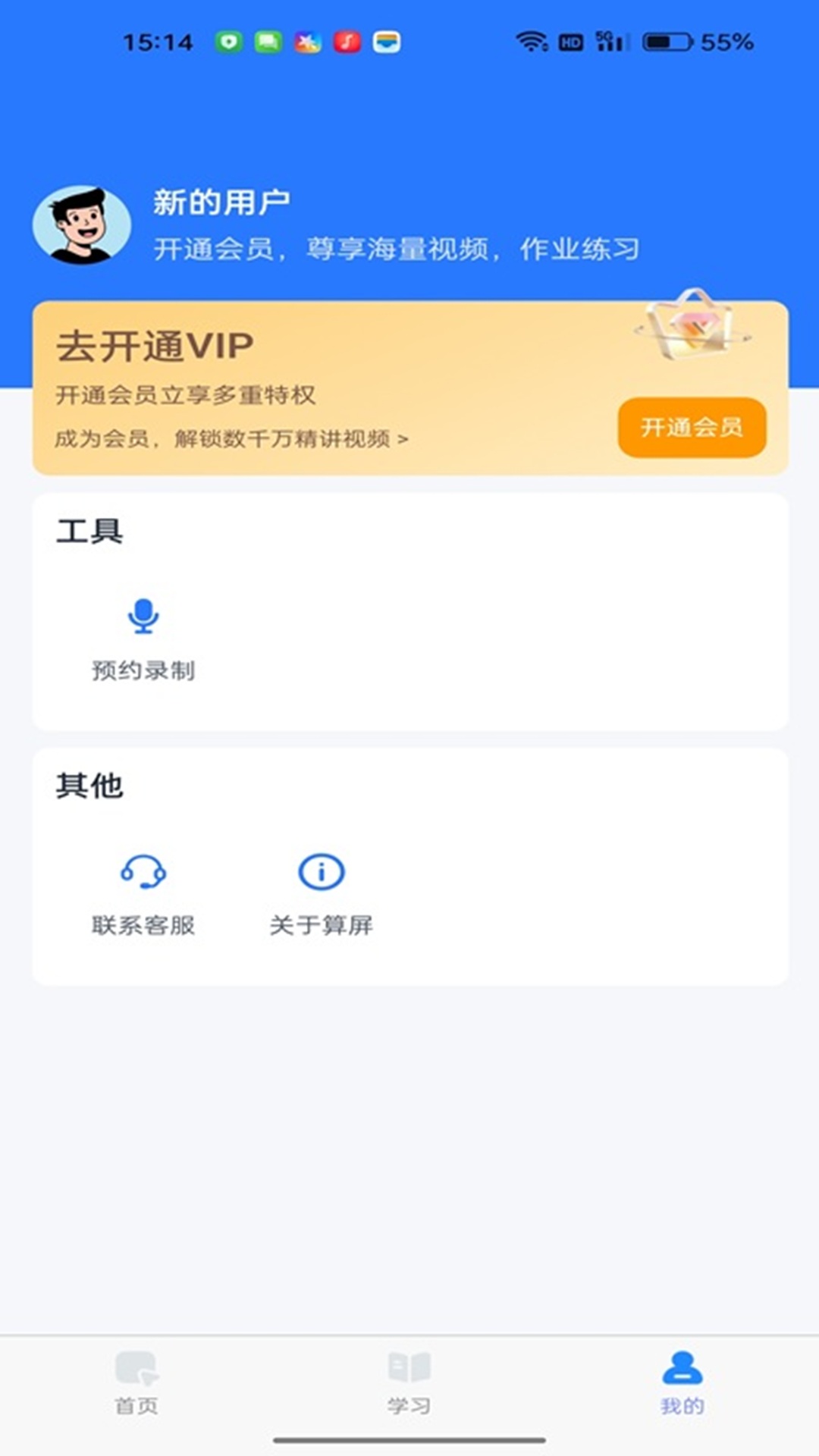Open 成为会员，解锁数千万精讲视频 link

[231, 439]
